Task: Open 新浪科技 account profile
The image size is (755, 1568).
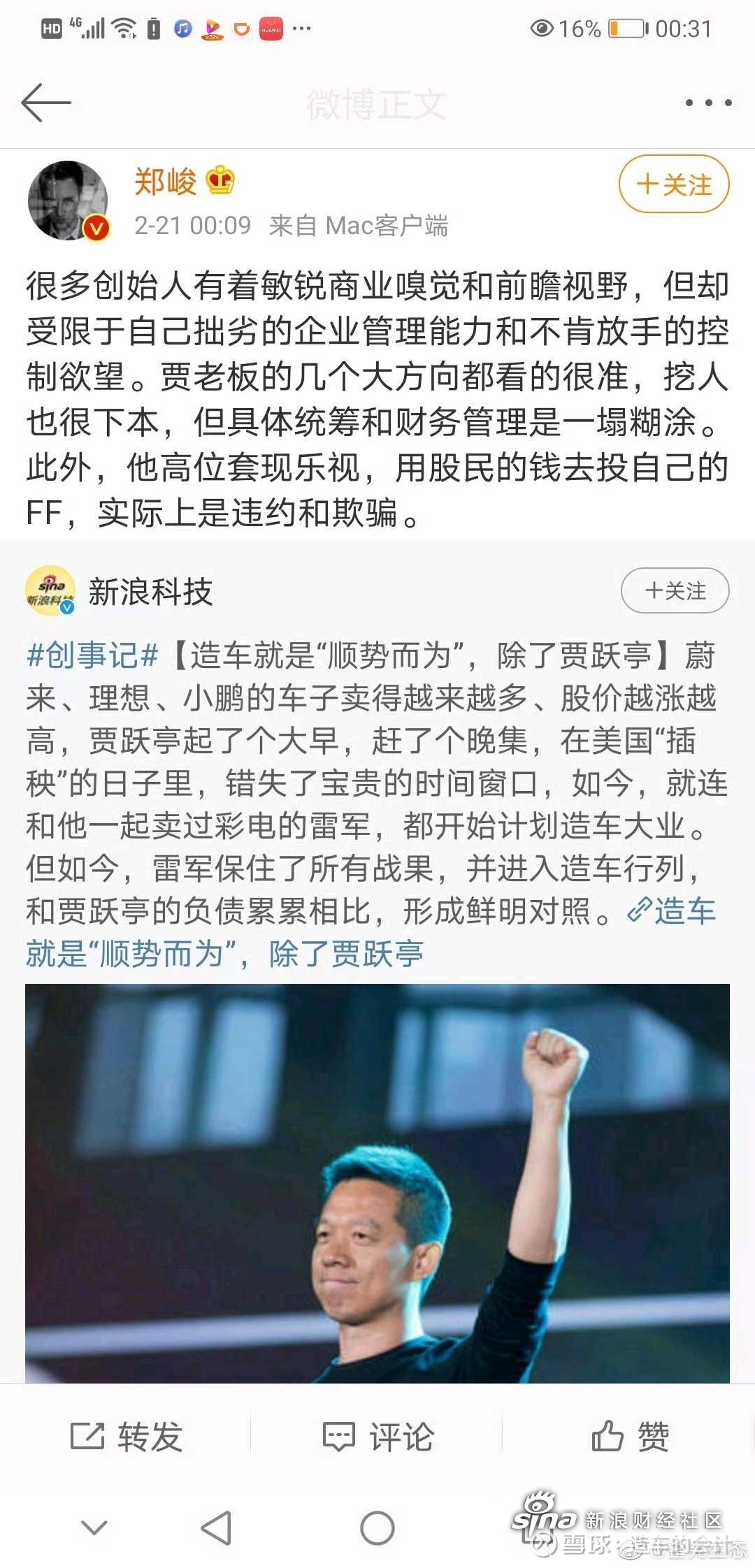Action: 150,592
